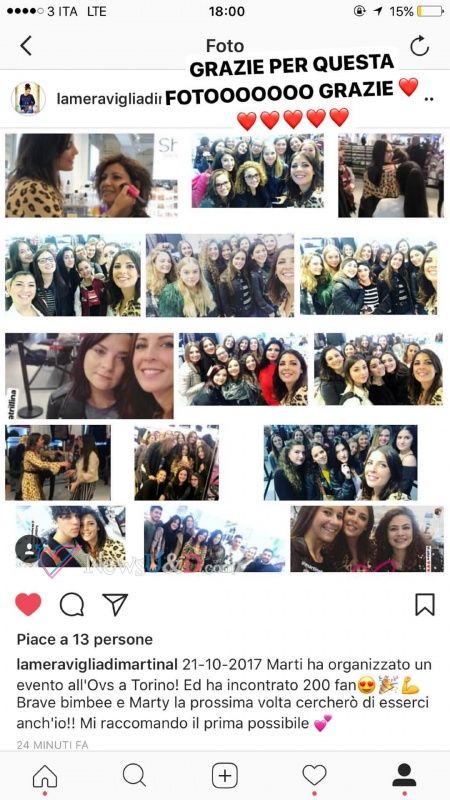Screen dimensions: 450x800
Task: Open the post's three-dot options menu
Action: point(429,99)
